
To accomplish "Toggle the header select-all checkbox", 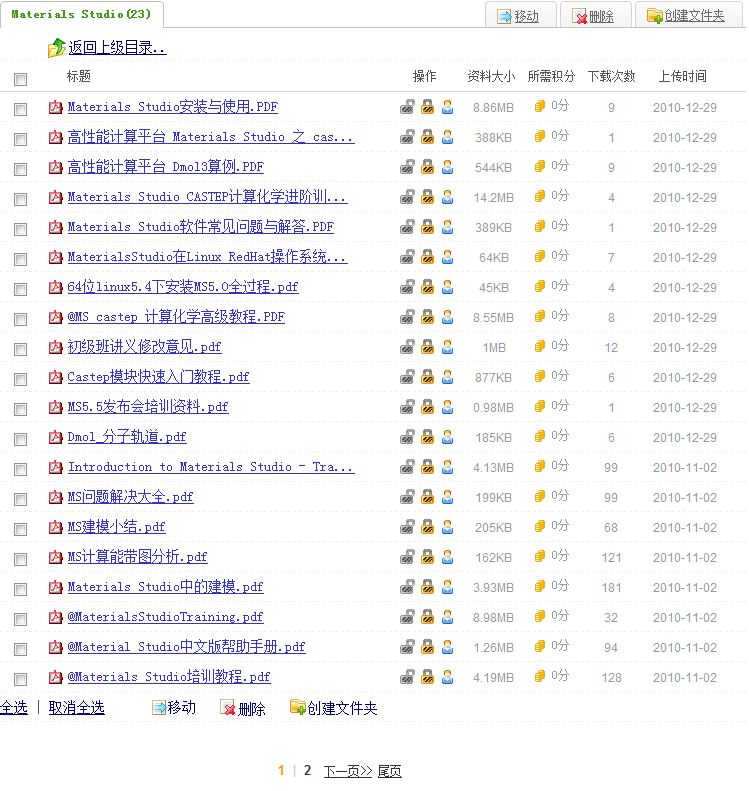I will tap(20, 79).
